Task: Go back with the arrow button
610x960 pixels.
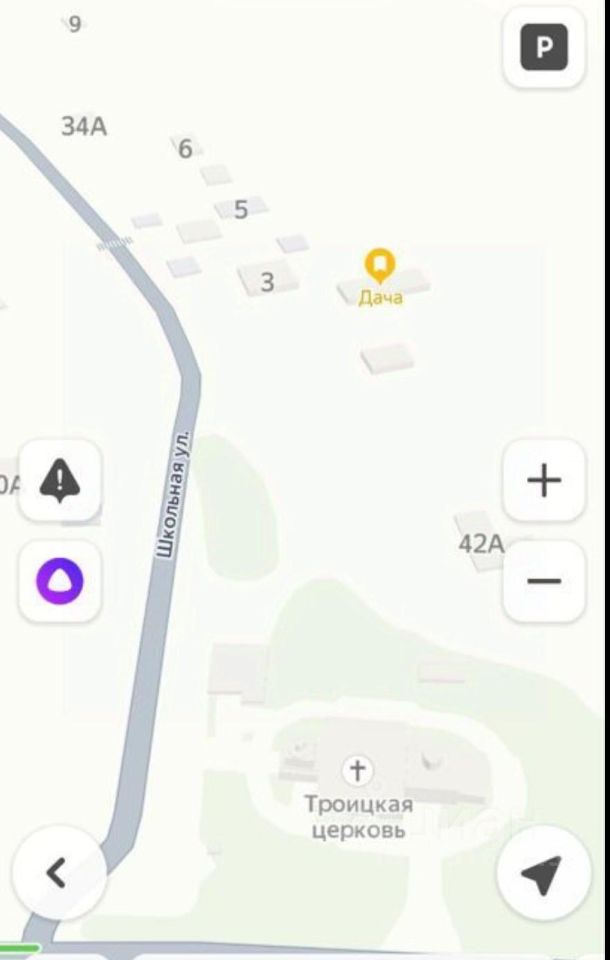Action: coord(57,874)
